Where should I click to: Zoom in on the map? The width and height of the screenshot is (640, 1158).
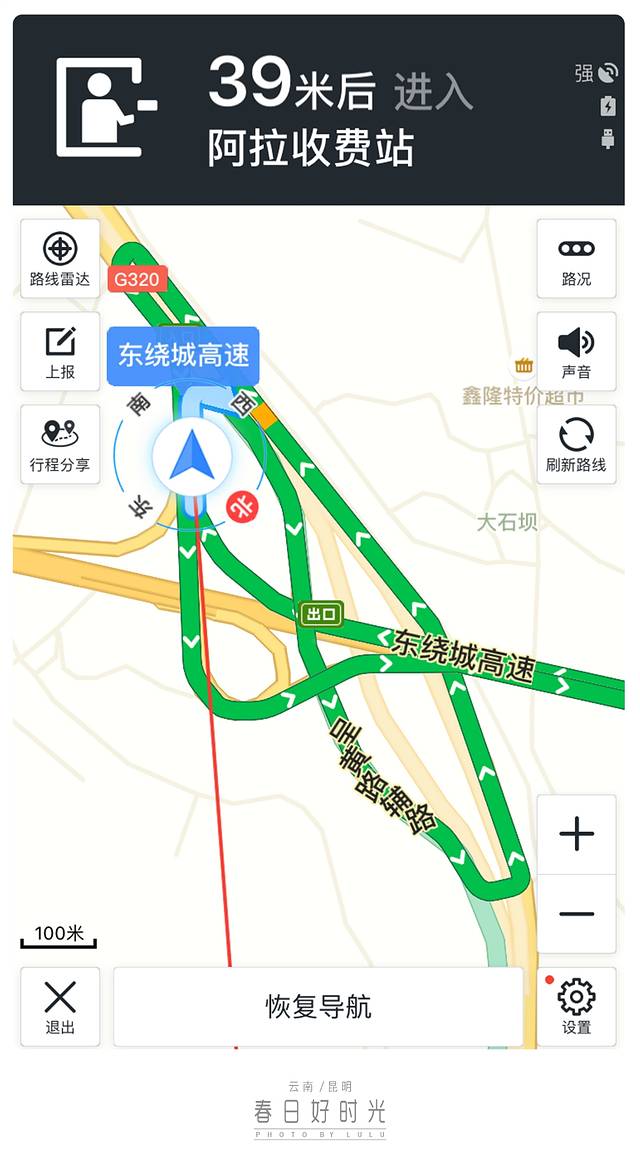tap(576, 834)
